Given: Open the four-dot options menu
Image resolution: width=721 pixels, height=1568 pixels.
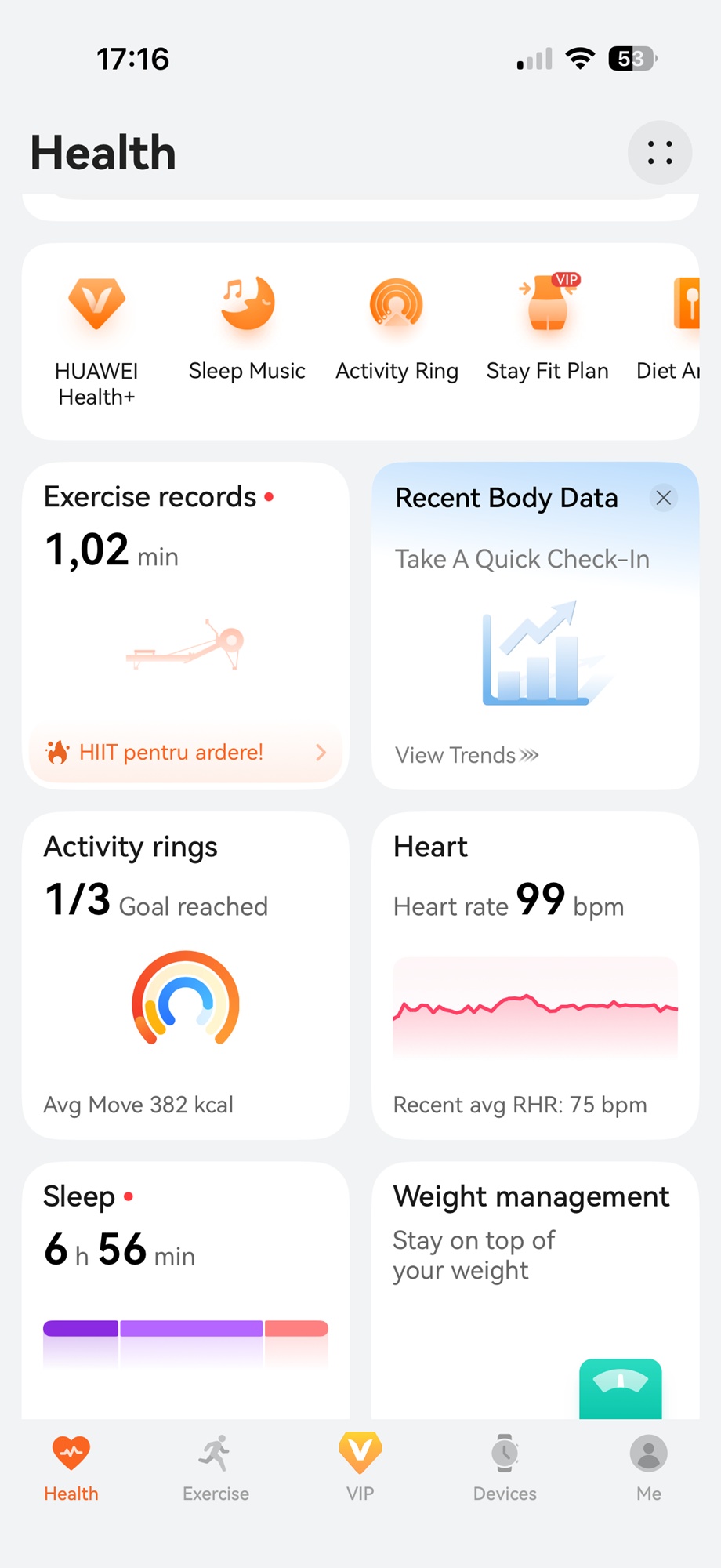Looking at the screenshot, I should [659, 153].
